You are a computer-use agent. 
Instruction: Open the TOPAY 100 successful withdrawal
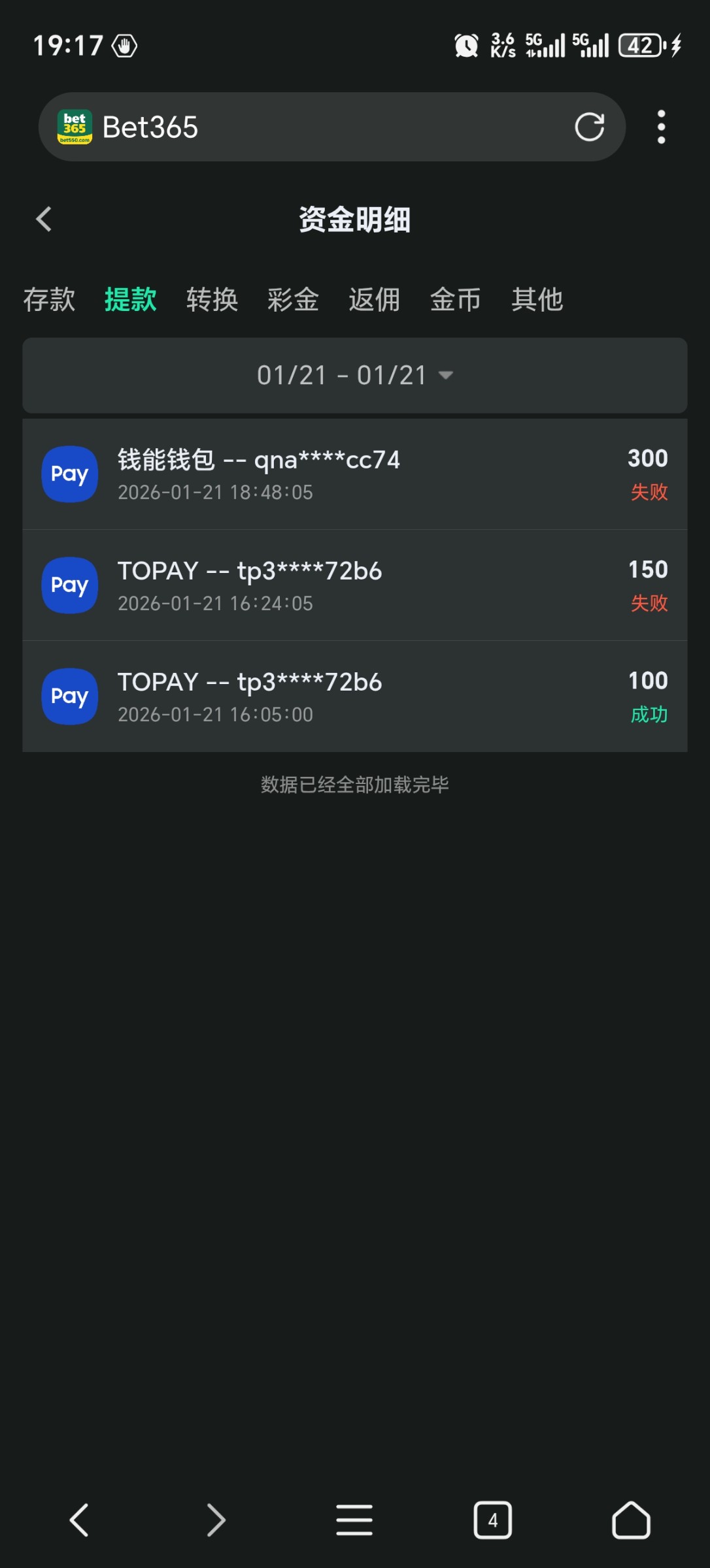pos(355,696)
